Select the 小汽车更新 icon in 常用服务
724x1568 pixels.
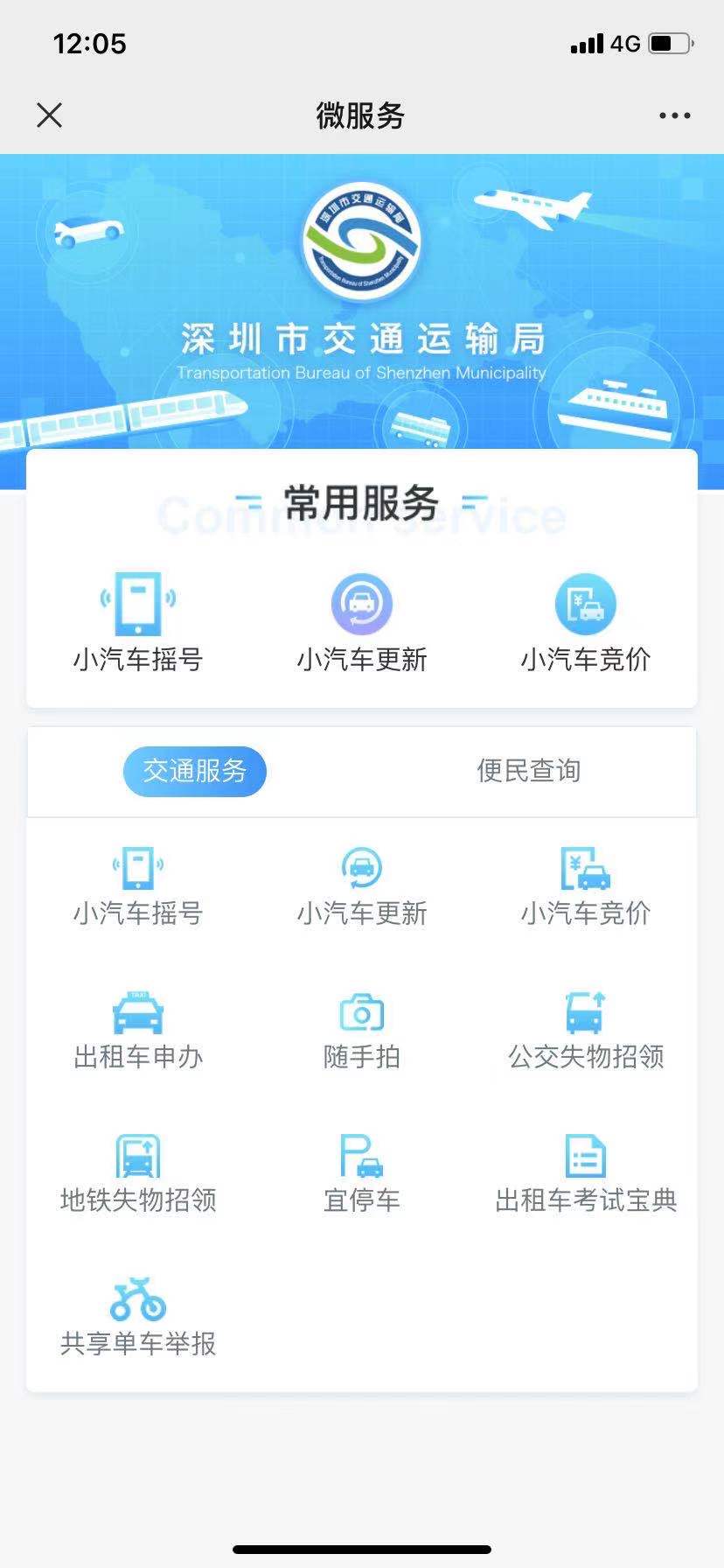click(362, 621)
